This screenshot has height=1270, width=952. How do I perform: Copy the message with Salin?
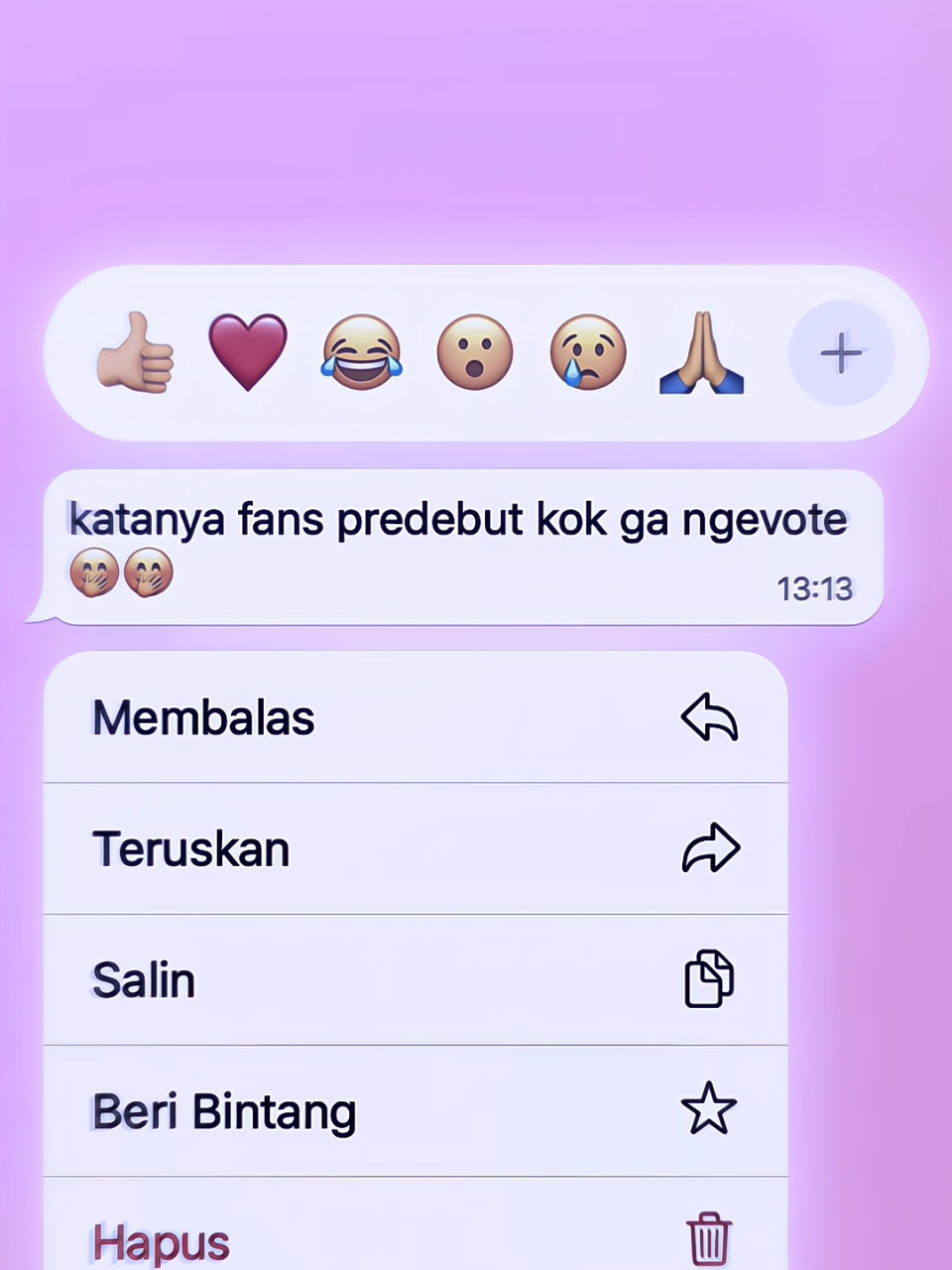point(415,980)
